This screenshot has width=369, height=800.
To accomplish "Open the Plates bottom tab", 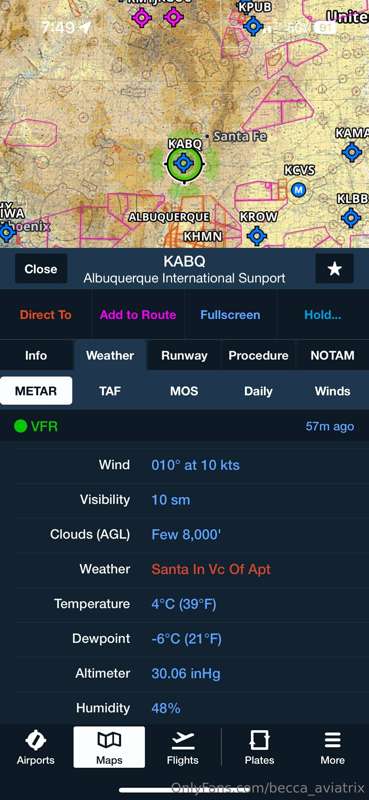I will [x=259, y=747].
